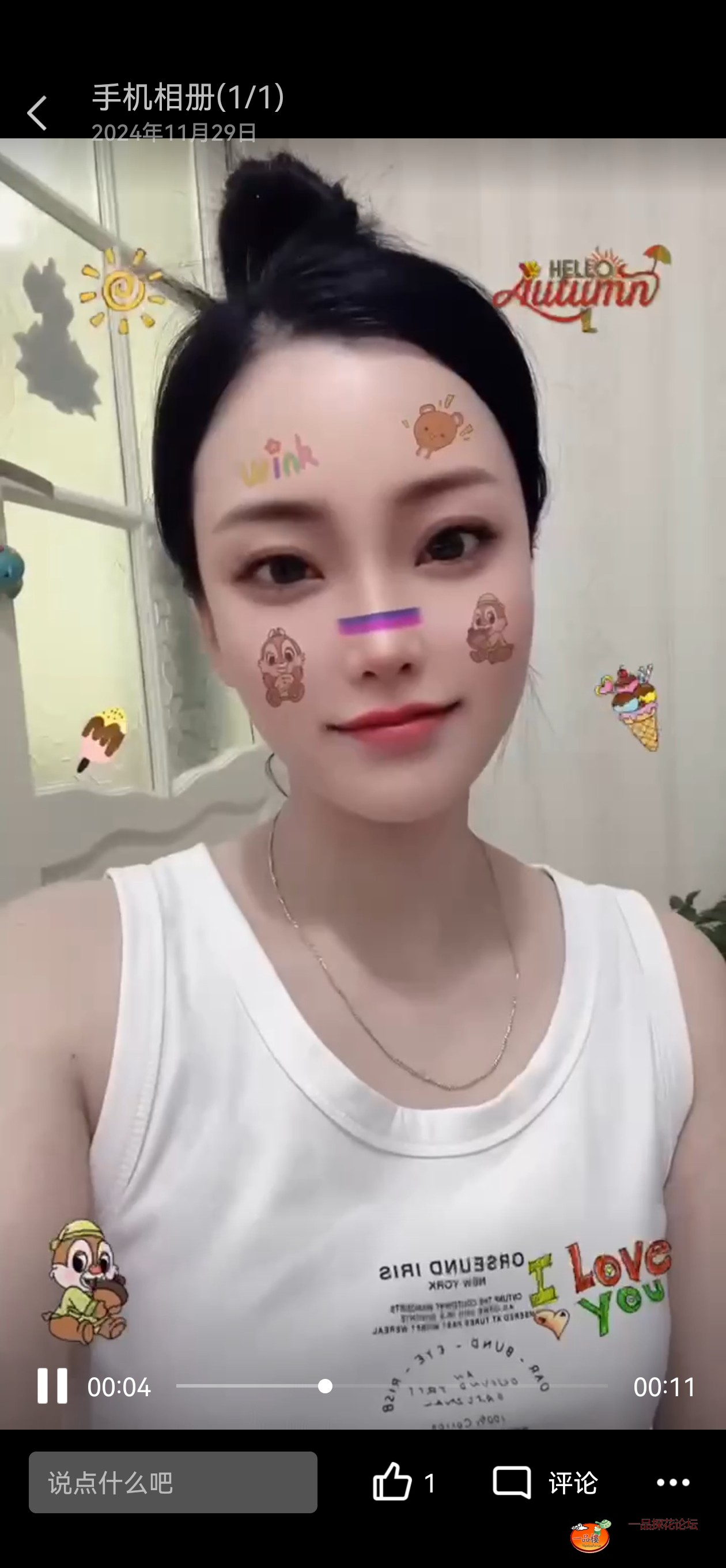Open the three-dot more options menu
This screenshot has width=726, height=1568.
click(672, 1482)
